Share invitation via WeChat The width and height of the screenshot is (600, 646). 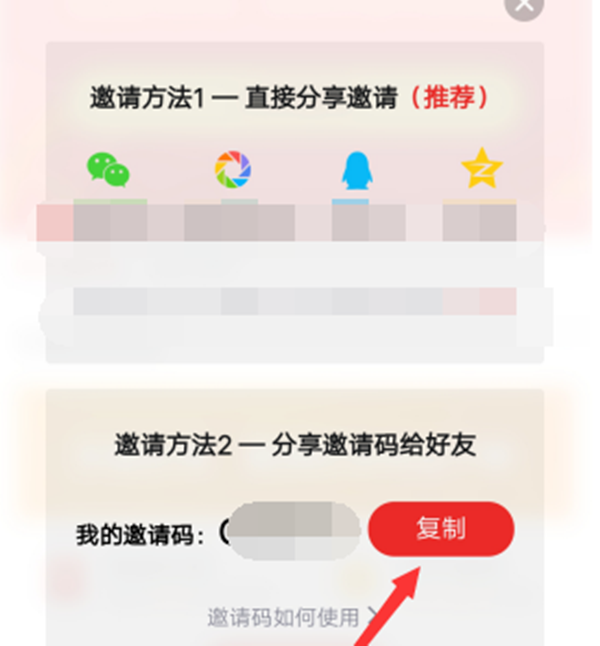(x=108, y=171)
